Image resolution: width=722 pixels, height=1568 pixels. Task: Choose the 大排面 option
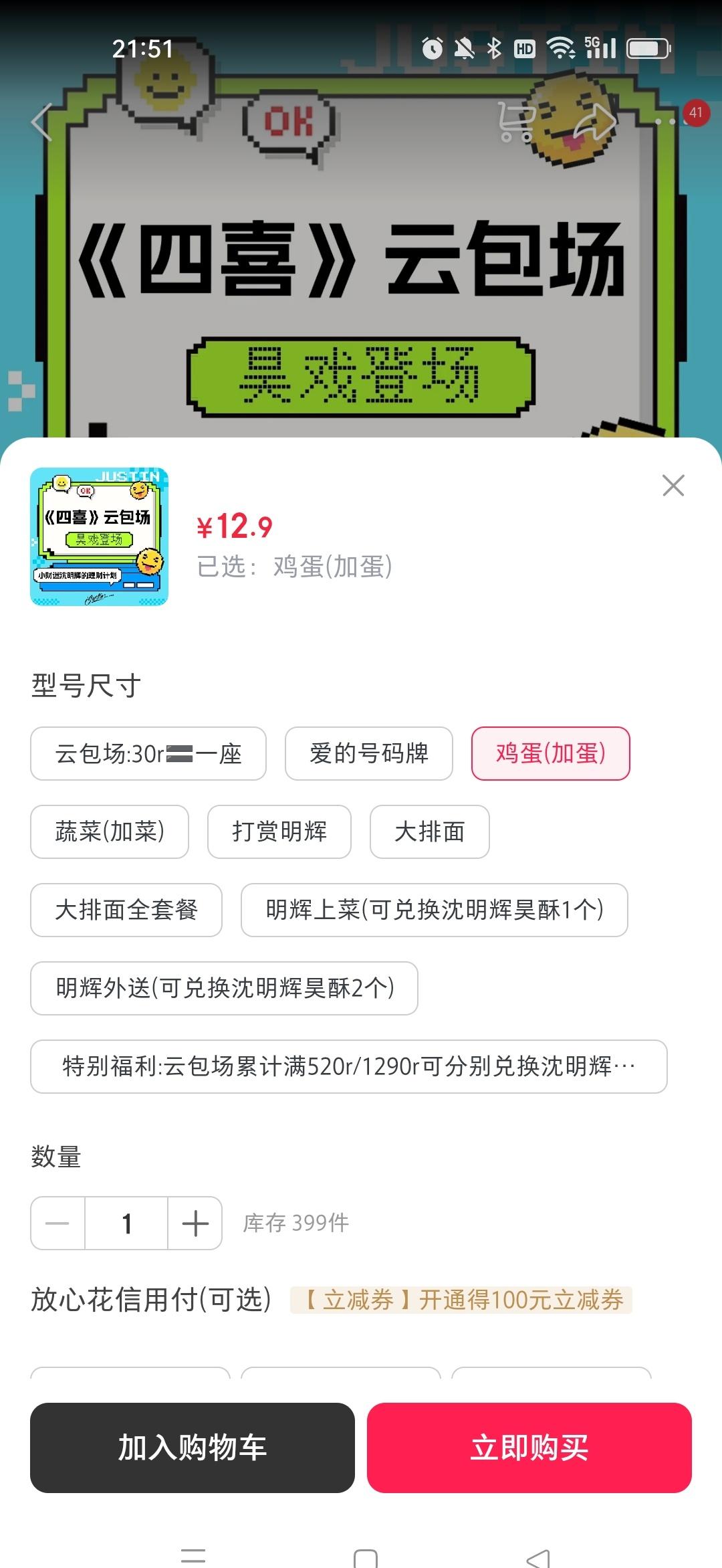[x=429, y=832]
